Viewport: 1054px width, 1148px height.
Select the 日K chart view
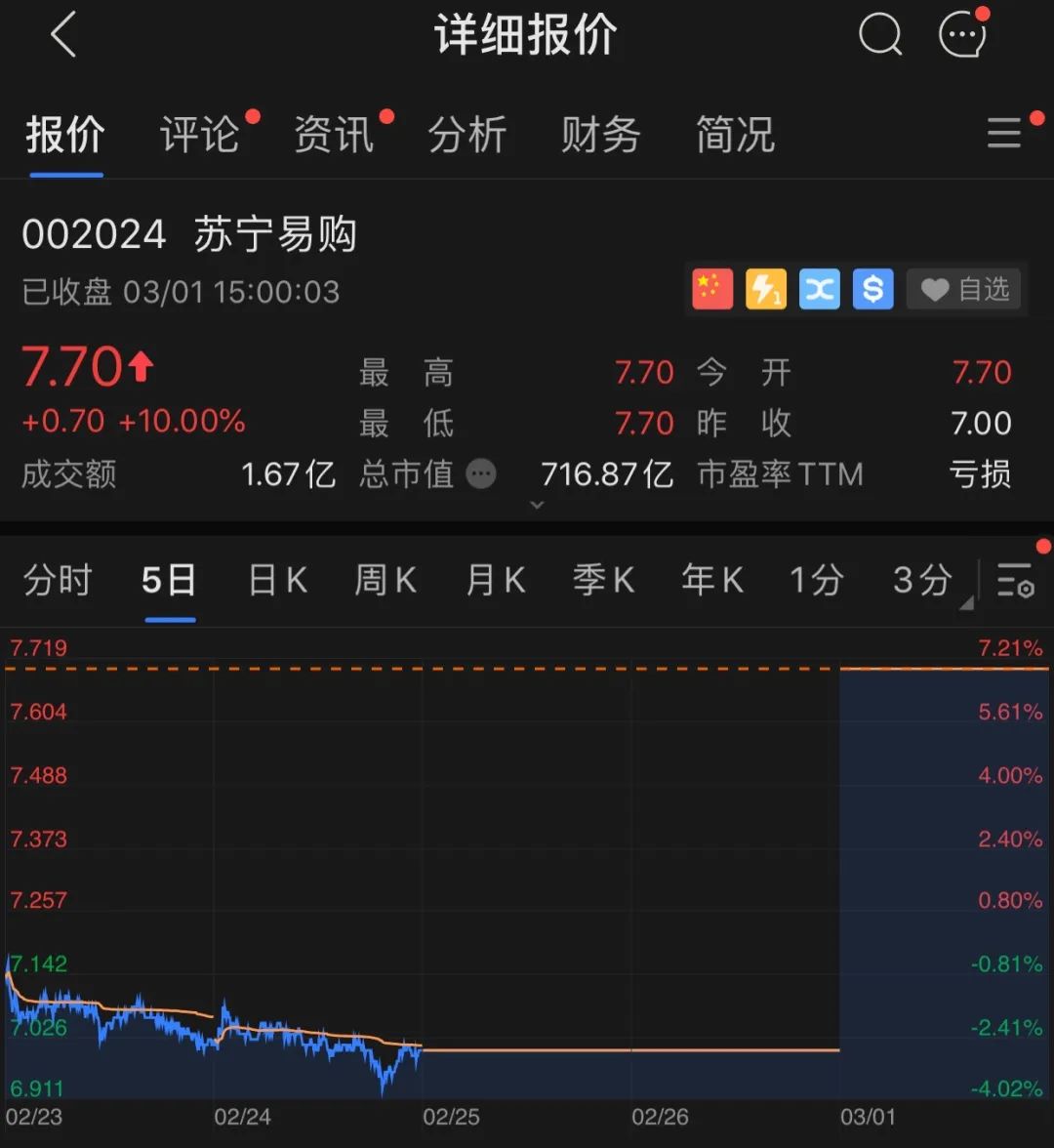[x=274, y=579]
